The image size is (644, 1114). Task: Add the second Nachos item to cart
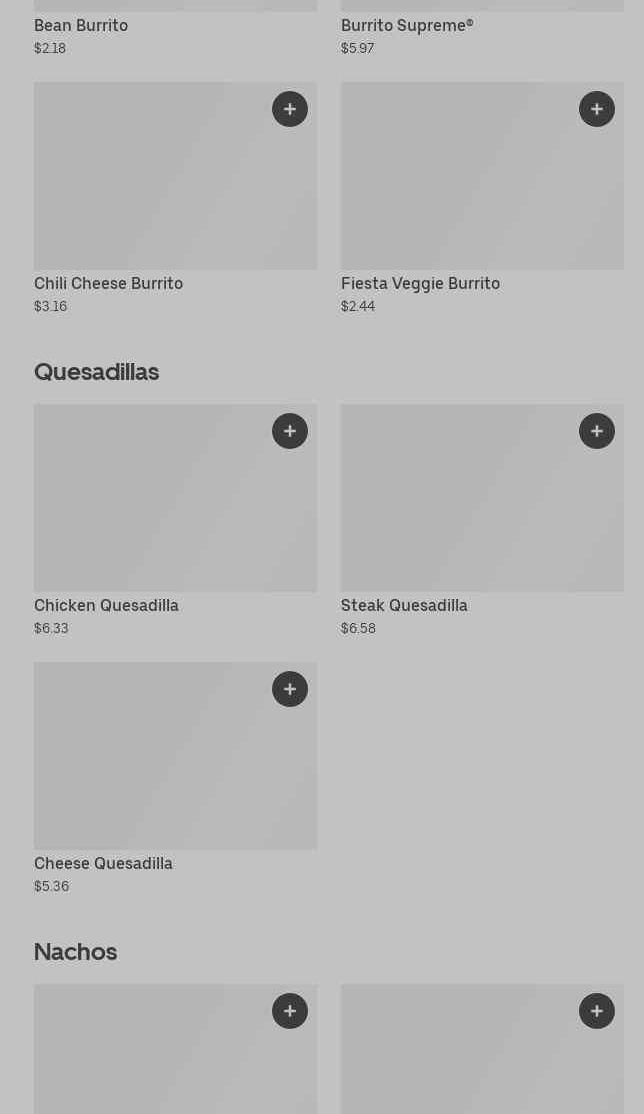click(597, 1010)
